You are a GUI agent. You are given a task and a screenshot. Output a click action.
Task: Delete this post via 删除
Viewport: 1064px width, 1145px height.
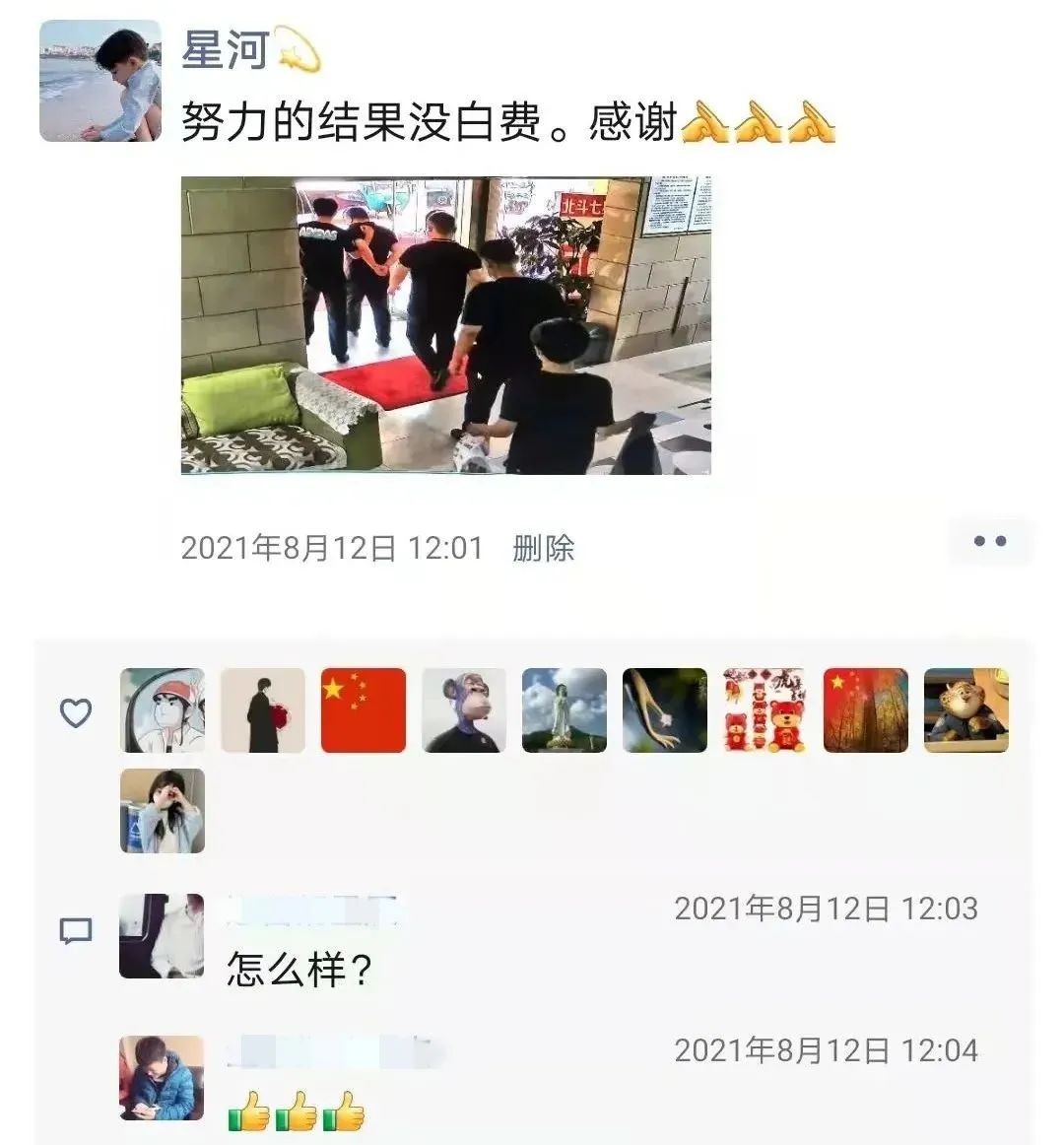543,548
